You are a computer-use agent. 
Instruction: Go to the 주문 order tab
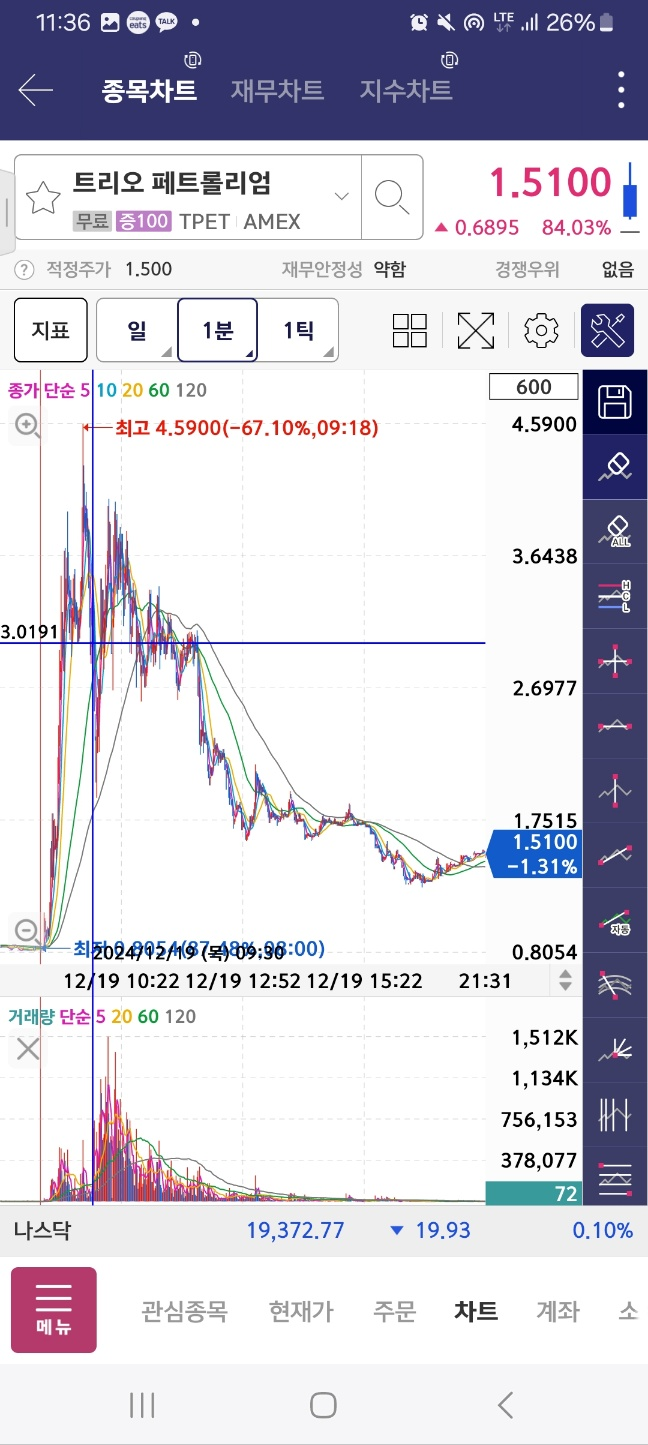click(394, 1311)
